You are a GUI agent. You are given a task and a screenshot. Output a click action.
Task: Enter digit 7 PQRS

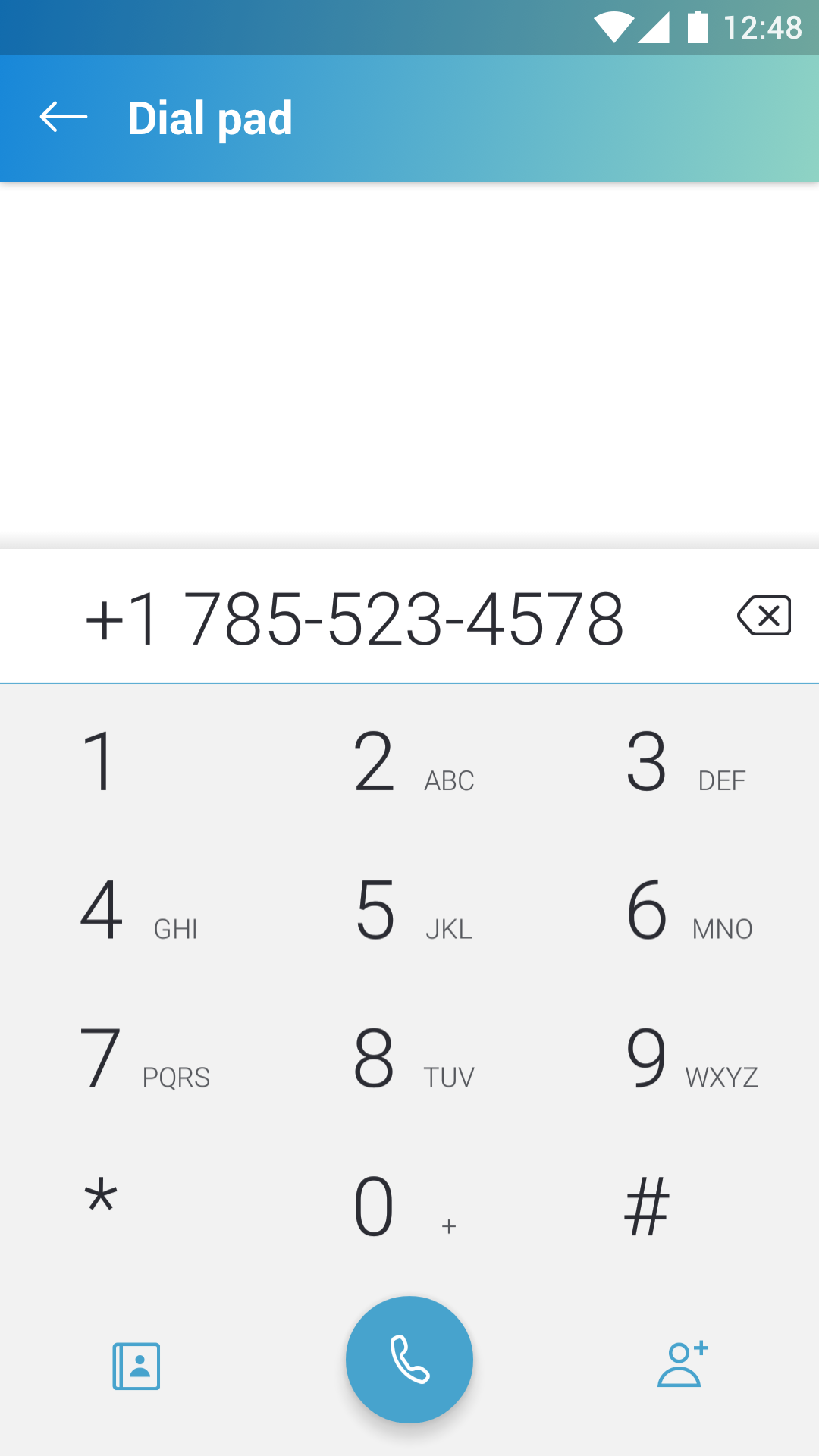pos(136,1058)
